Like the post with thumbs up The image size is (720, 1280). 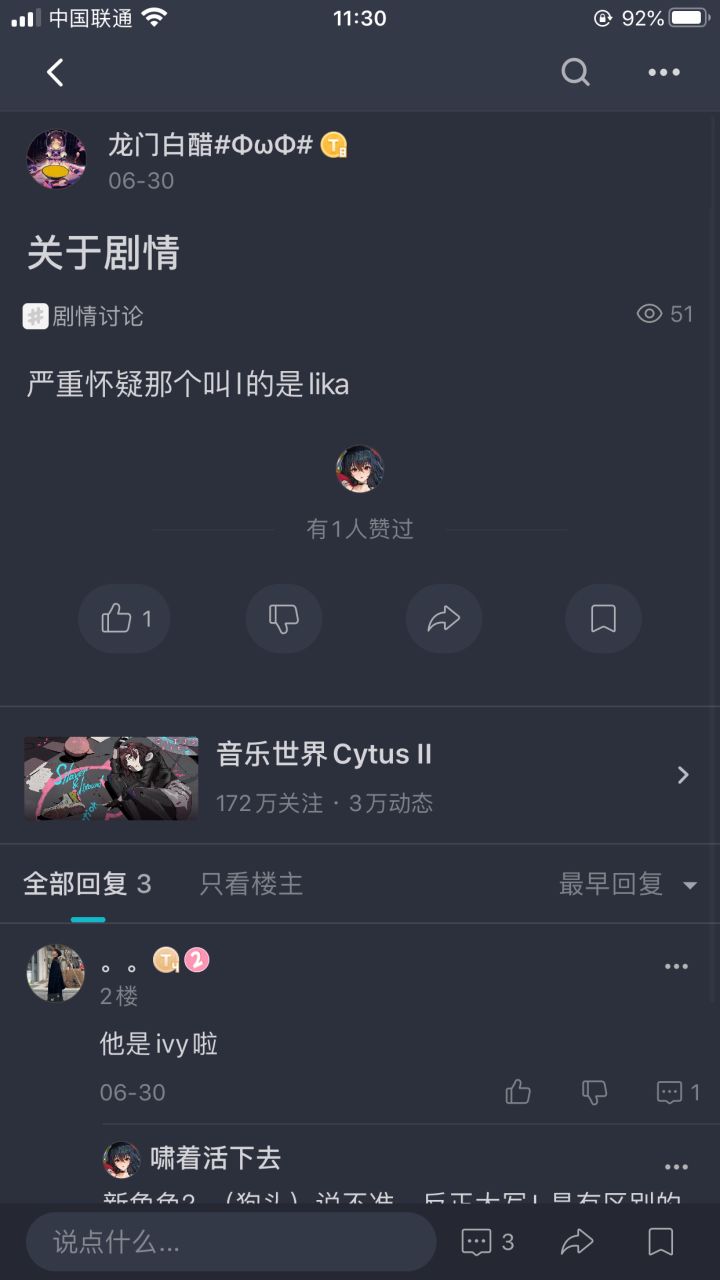coord(124,619)
